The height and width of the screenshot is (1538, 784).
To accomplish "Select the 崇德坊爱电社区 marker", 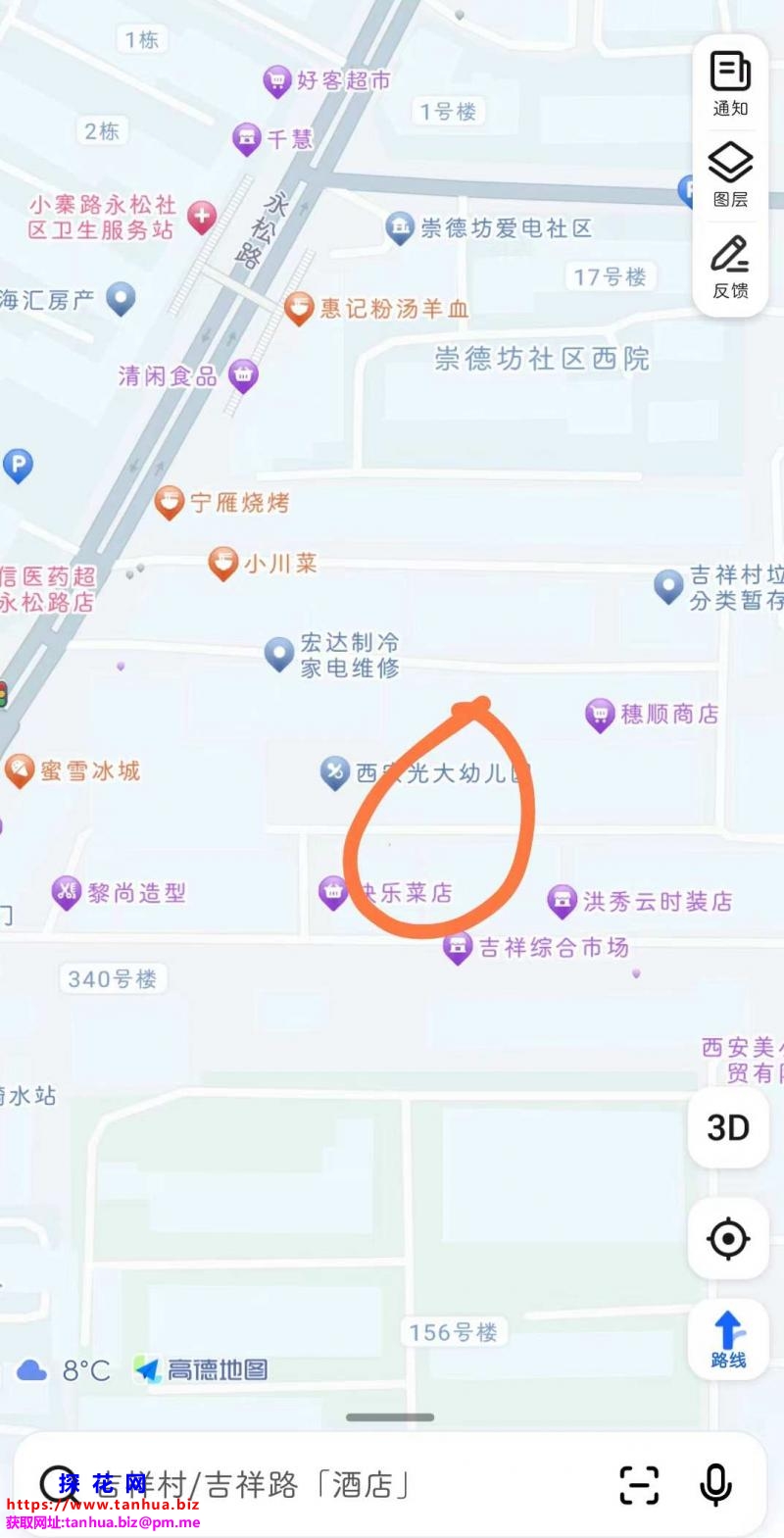I will 399,227.
